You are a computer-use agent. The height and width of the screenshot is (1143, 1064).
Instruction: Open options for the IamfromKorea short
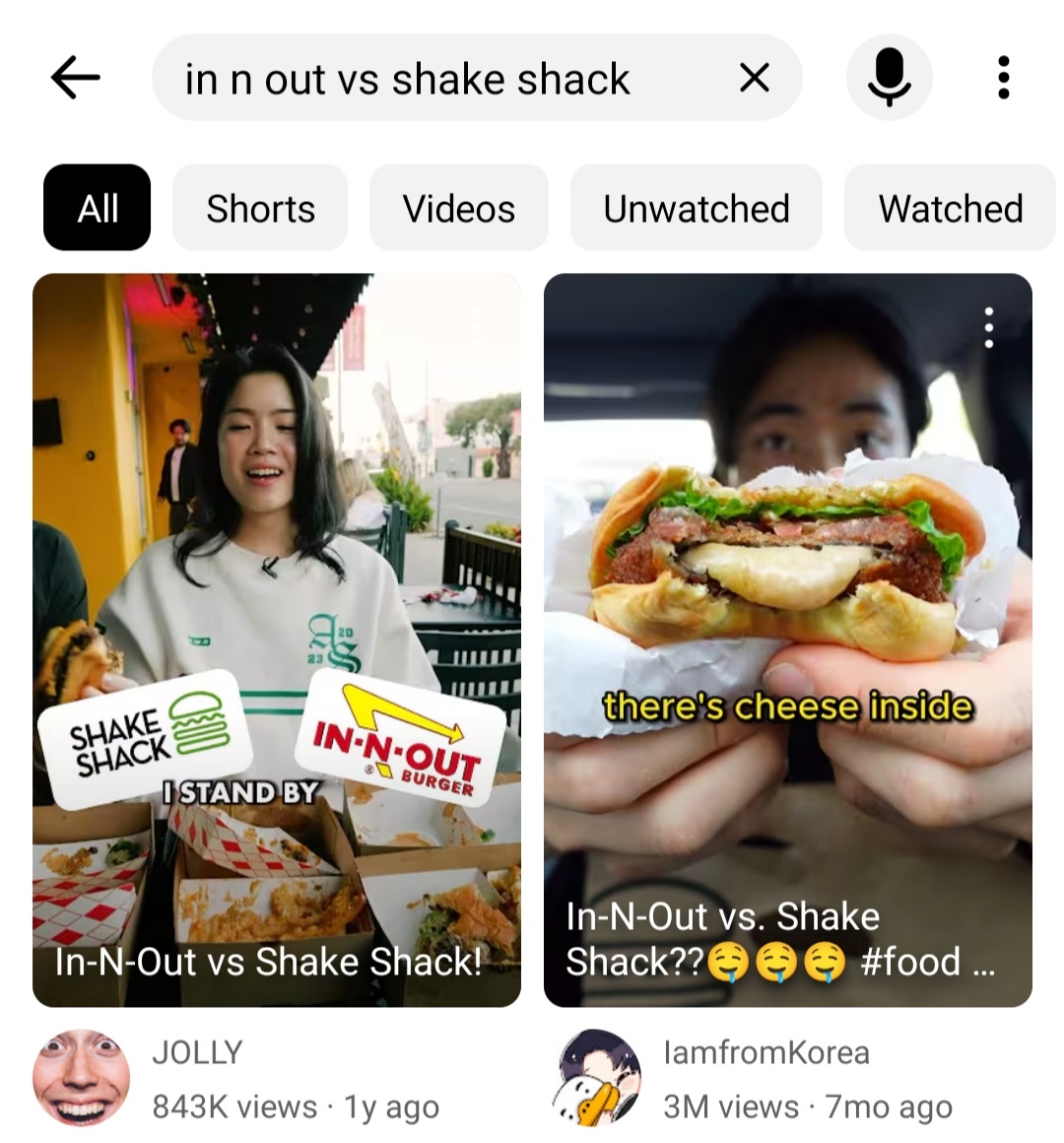[x=988, y=327]
